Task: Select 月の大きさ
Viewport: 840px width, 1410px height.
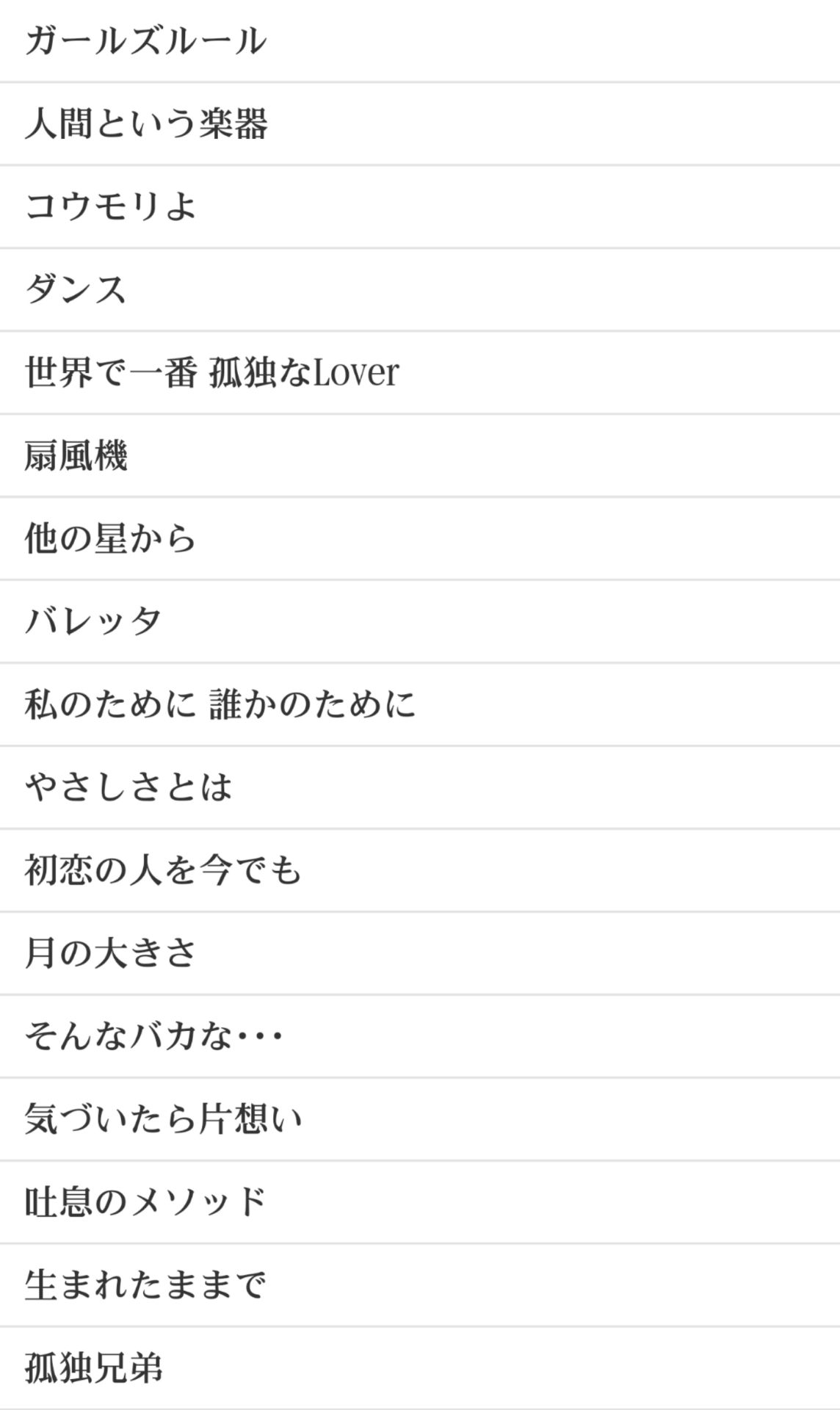Action: pyautogui.click(x=111, y=953)
